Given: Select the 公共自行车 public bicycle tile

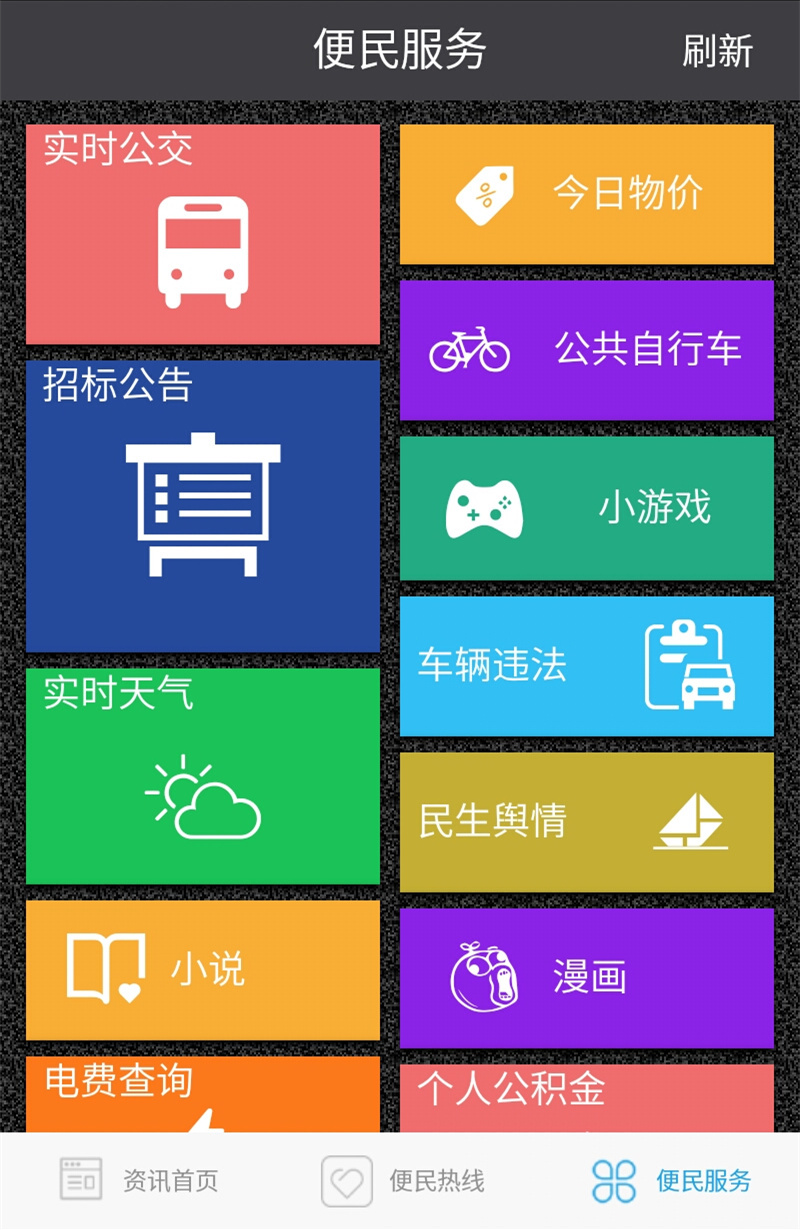Looking at the screenshot, I should (x=587, y=350).
